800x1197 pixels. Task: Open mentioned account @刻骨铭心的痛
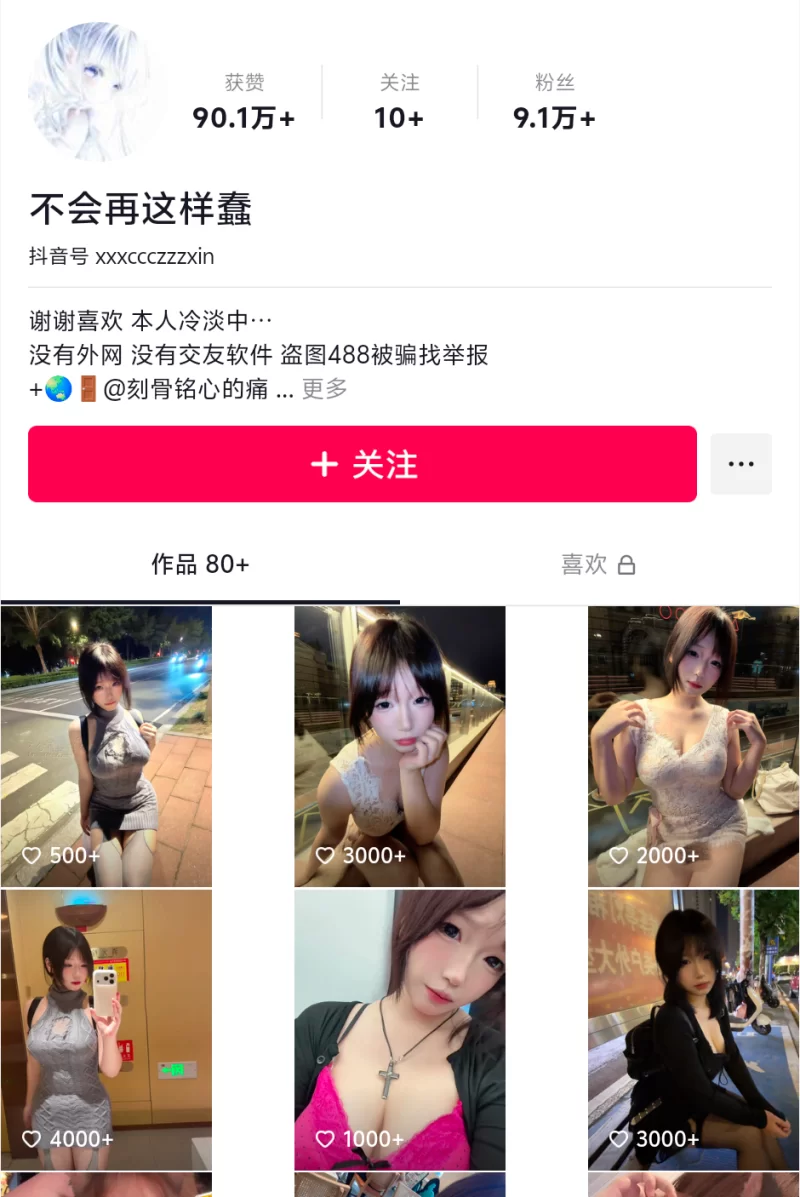pyautogui.click(x=186, y=389)
